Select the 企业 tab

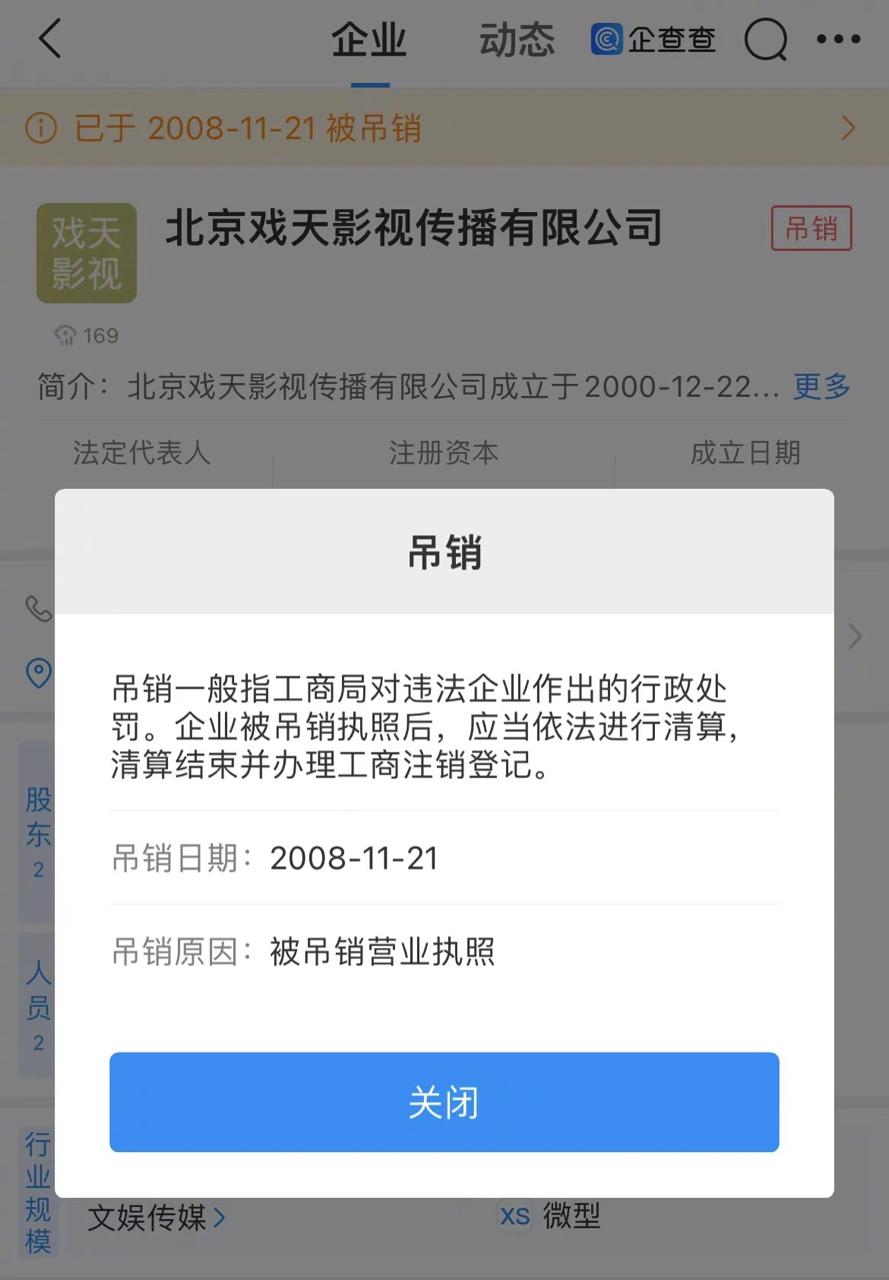[369, 40]
